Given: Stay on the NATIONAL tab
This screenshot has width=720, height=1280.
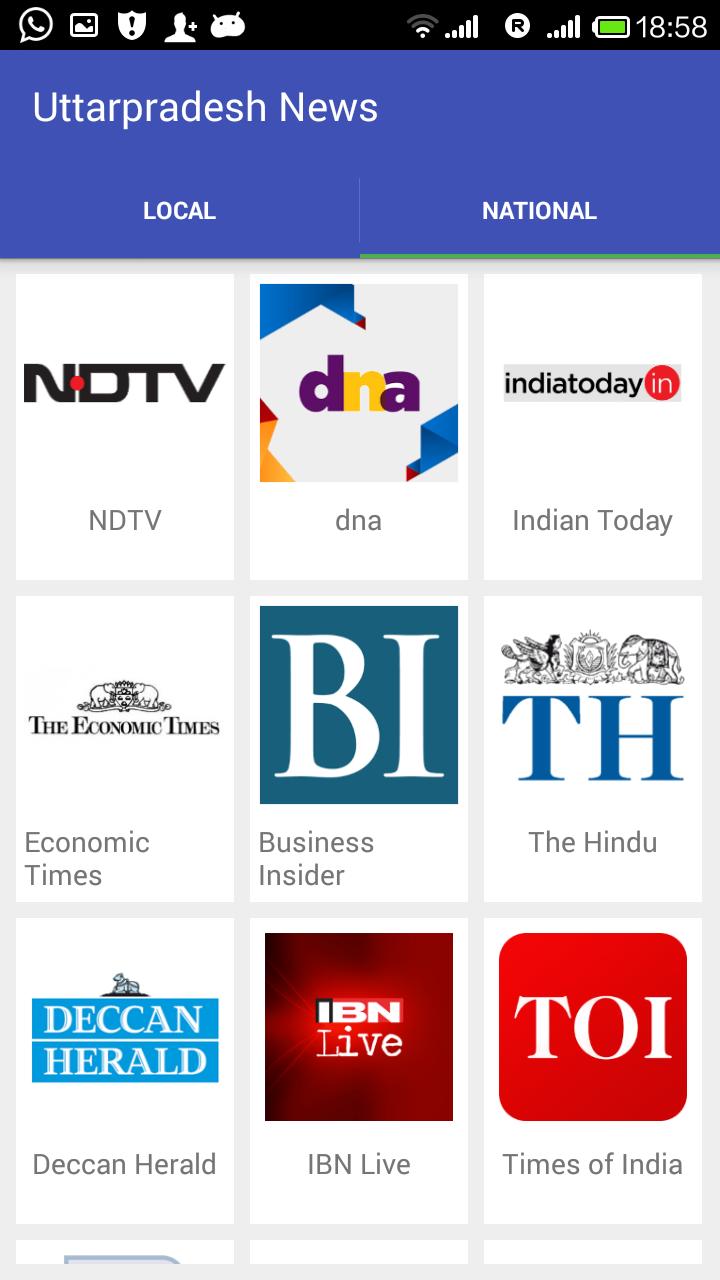Looking at the screenshot, I should pos(539,211).
